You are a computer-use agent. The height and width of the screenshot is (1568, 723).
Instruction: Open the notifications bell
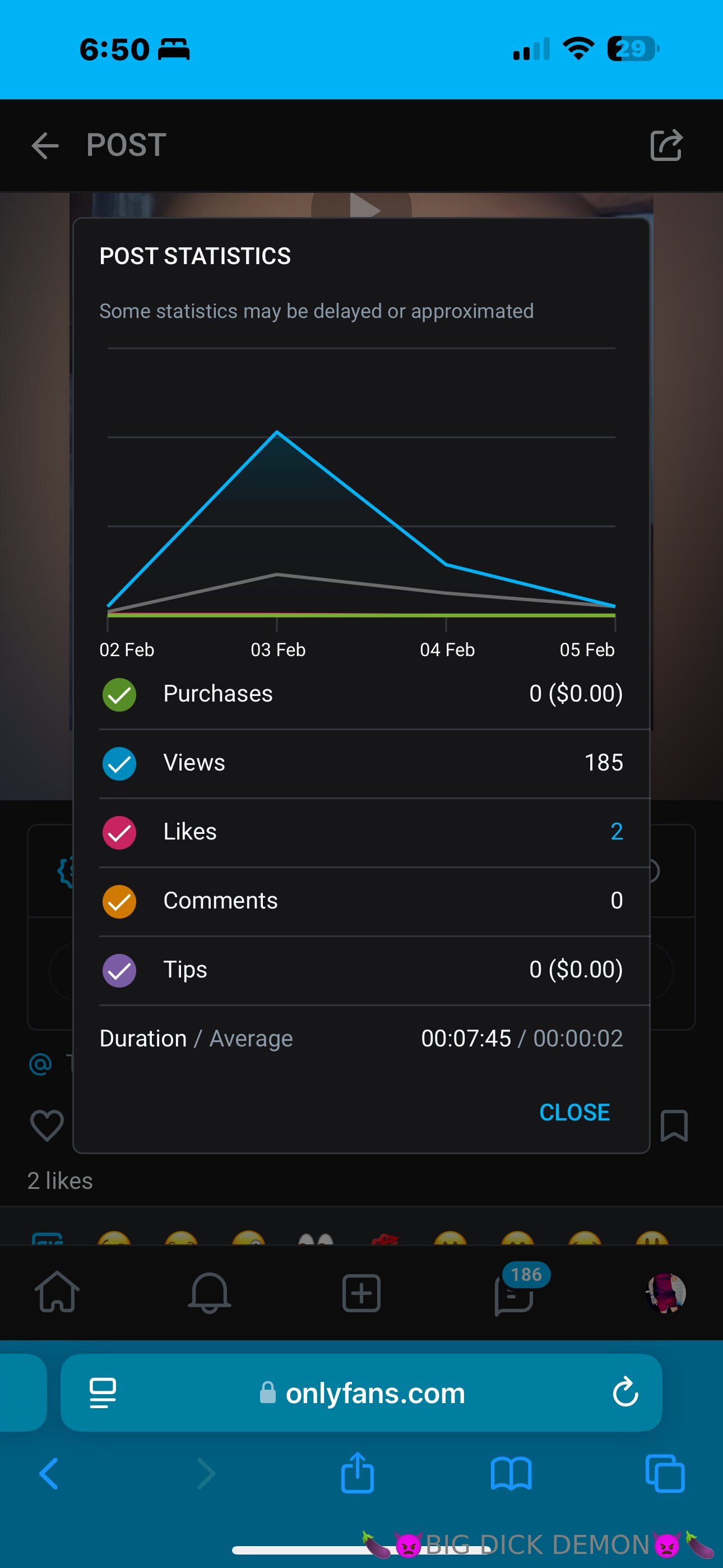[x=210, y=1292]
